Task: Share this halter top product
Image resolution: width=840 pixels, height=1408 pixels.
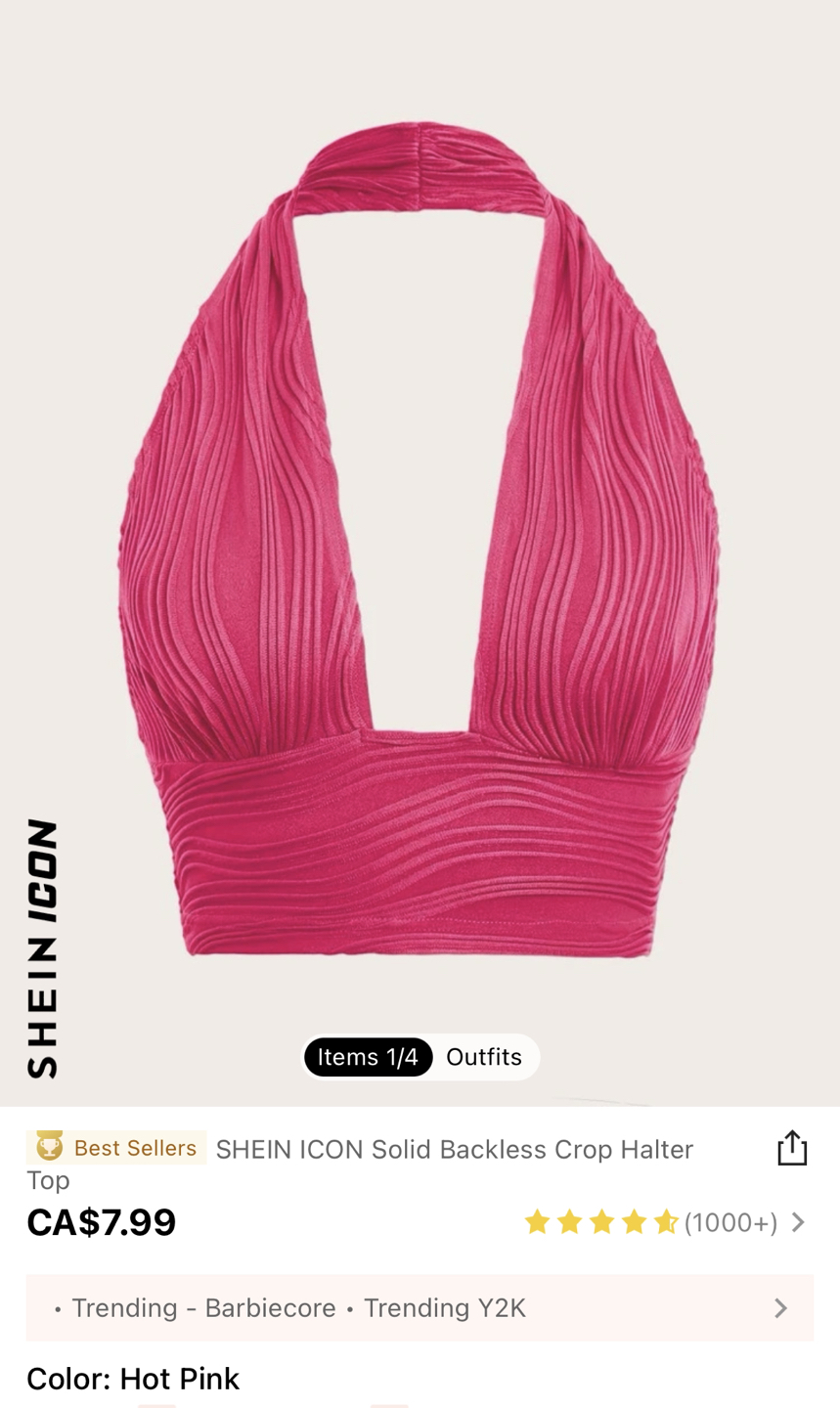Action: [x=791, y=1148]
